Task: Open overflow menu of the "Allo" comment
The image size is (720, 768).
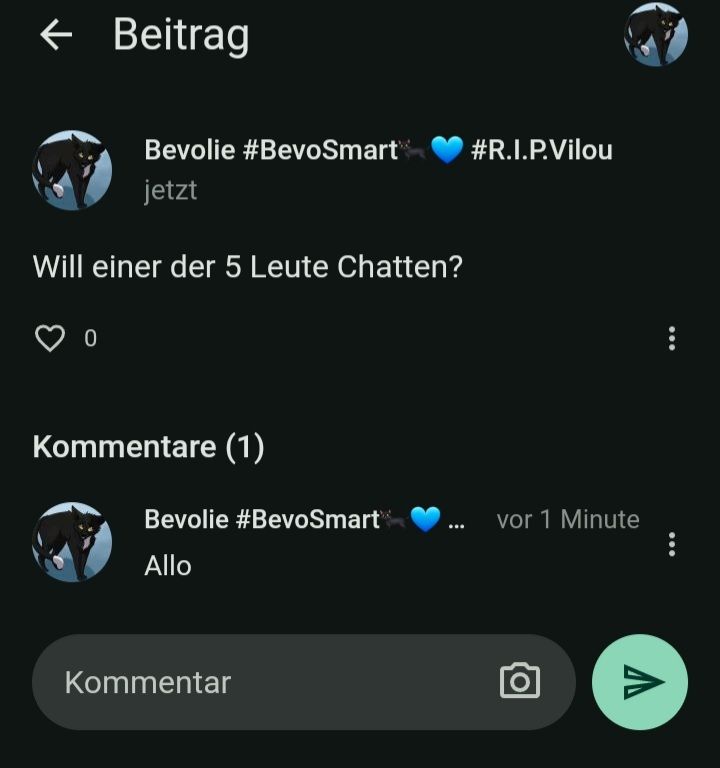Action: 671,544
